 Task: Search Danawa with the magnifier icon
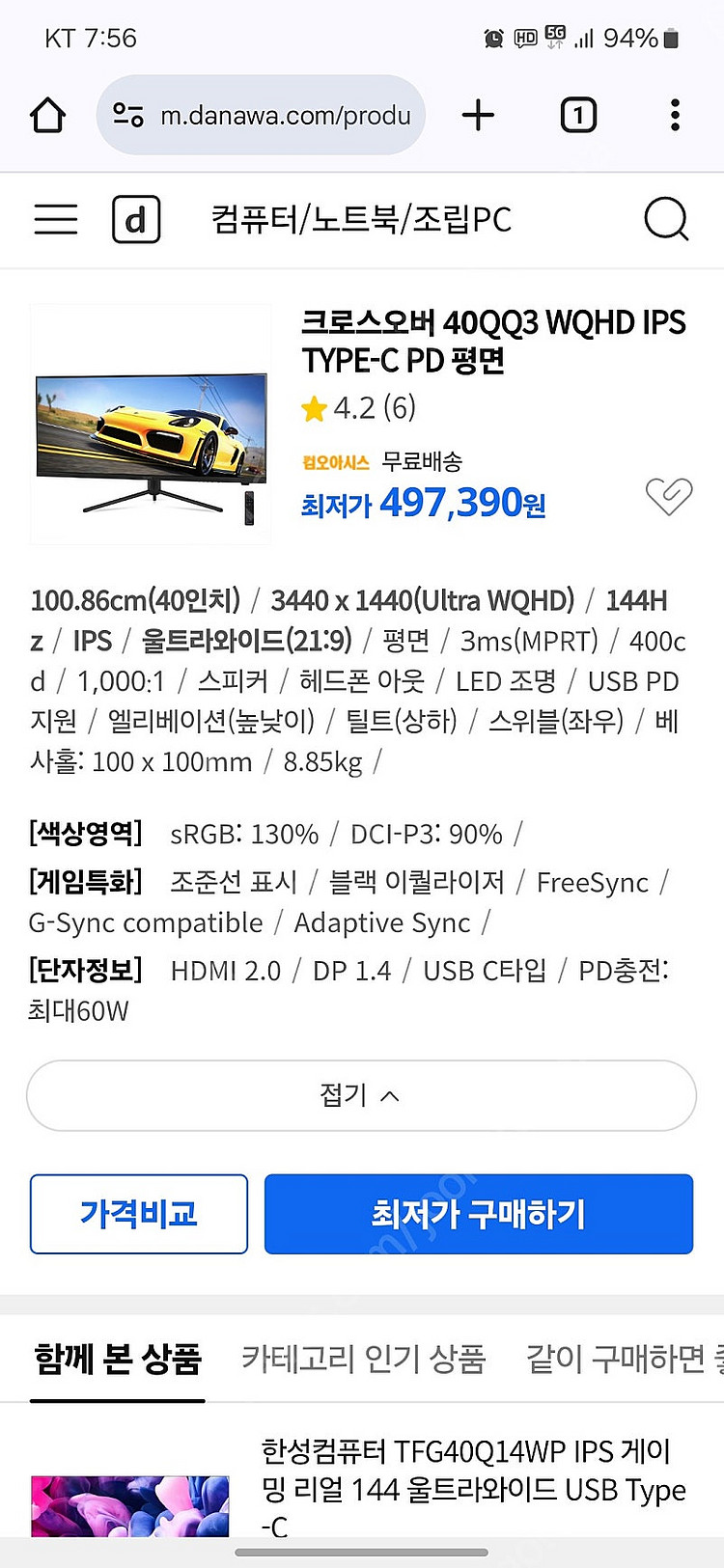pos(666,219)
